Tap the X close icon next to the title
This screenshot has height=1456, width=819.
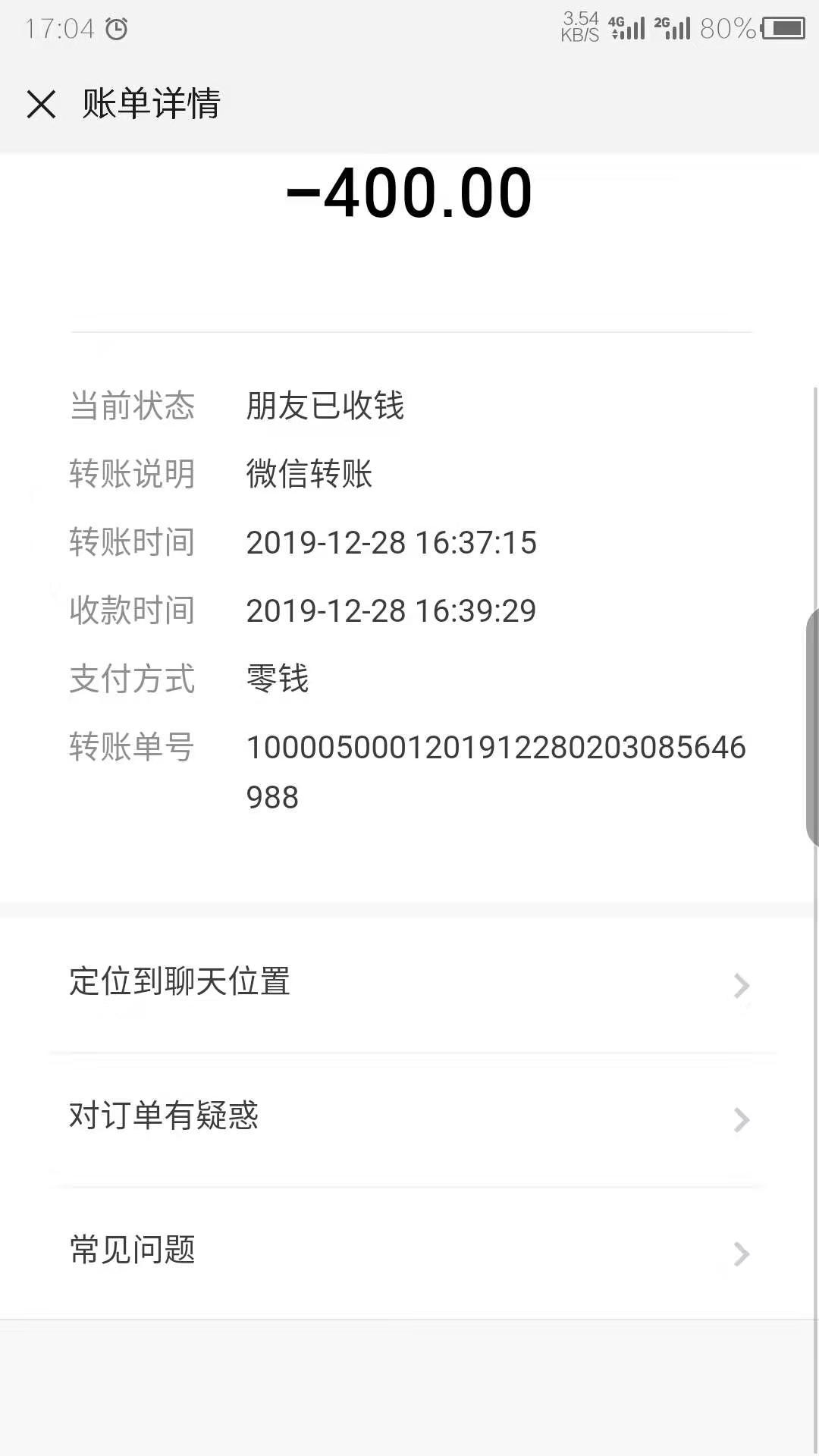coord(41,104)
